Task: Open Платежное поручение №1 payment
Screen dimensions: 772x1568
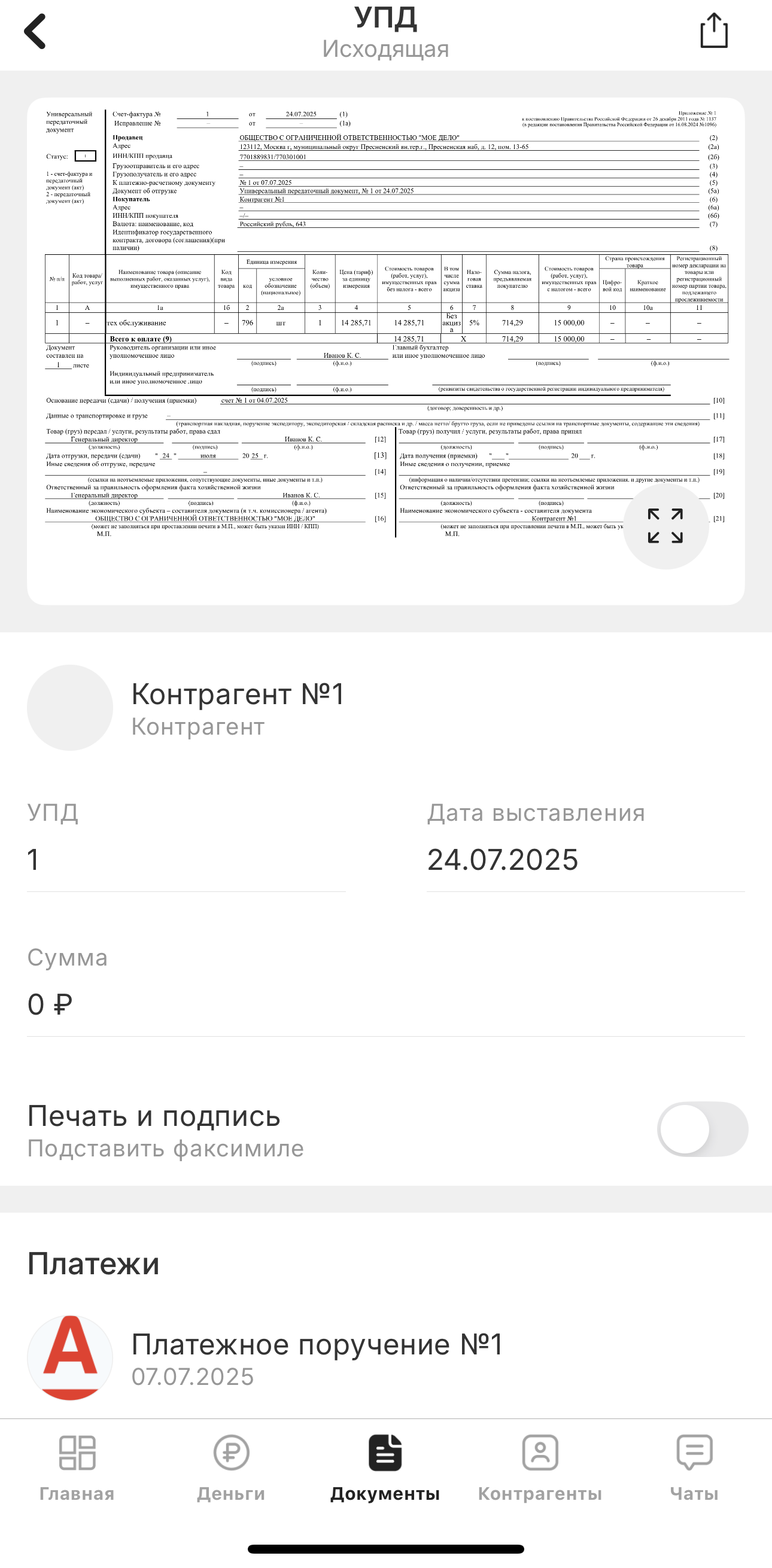Action: [317, 1359]
